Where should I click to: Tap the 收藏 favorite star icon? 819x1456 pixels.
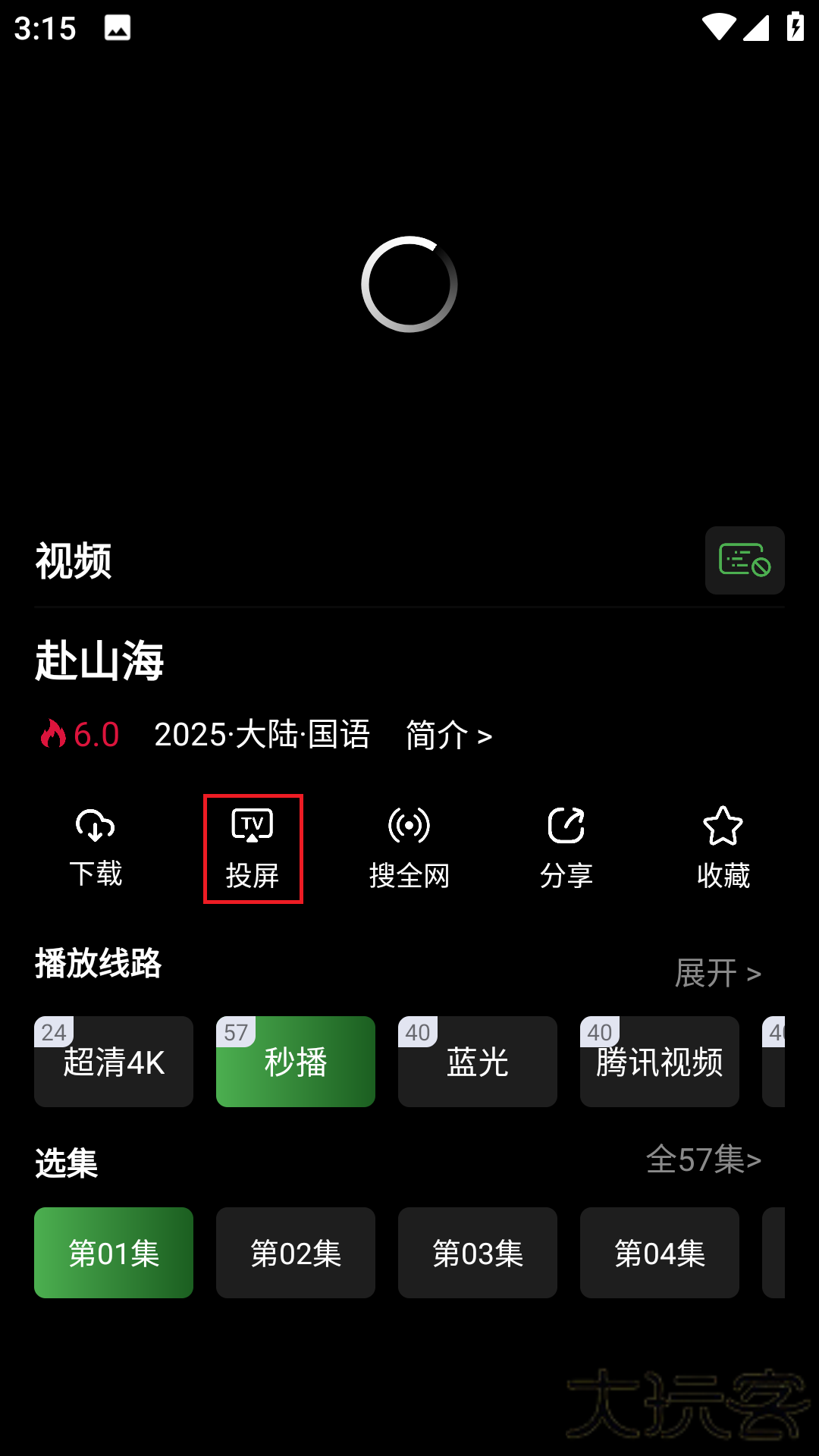723,849
